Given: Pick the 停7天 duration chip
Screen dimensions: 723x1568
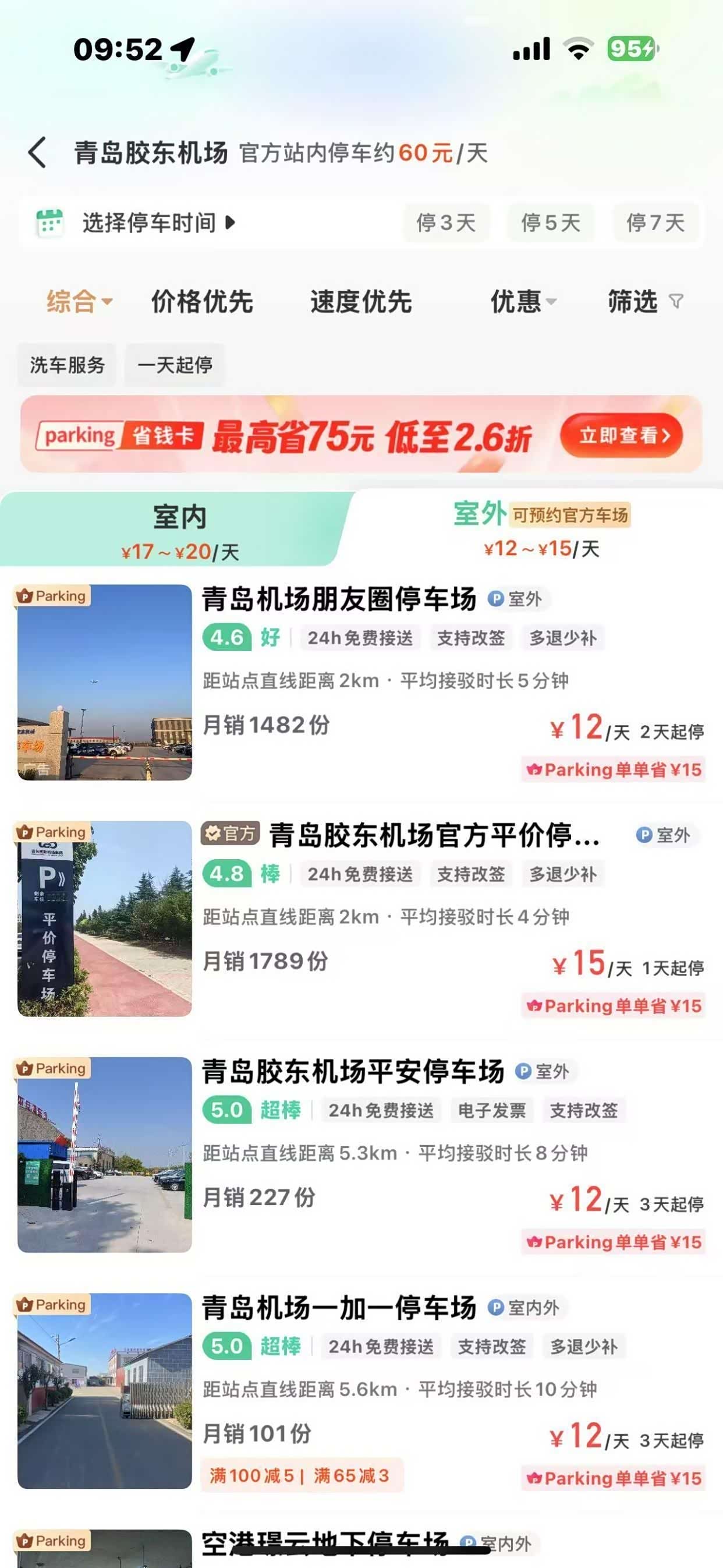Looking at the screenshot, I should pyautogui.click(x=655, y=223).
